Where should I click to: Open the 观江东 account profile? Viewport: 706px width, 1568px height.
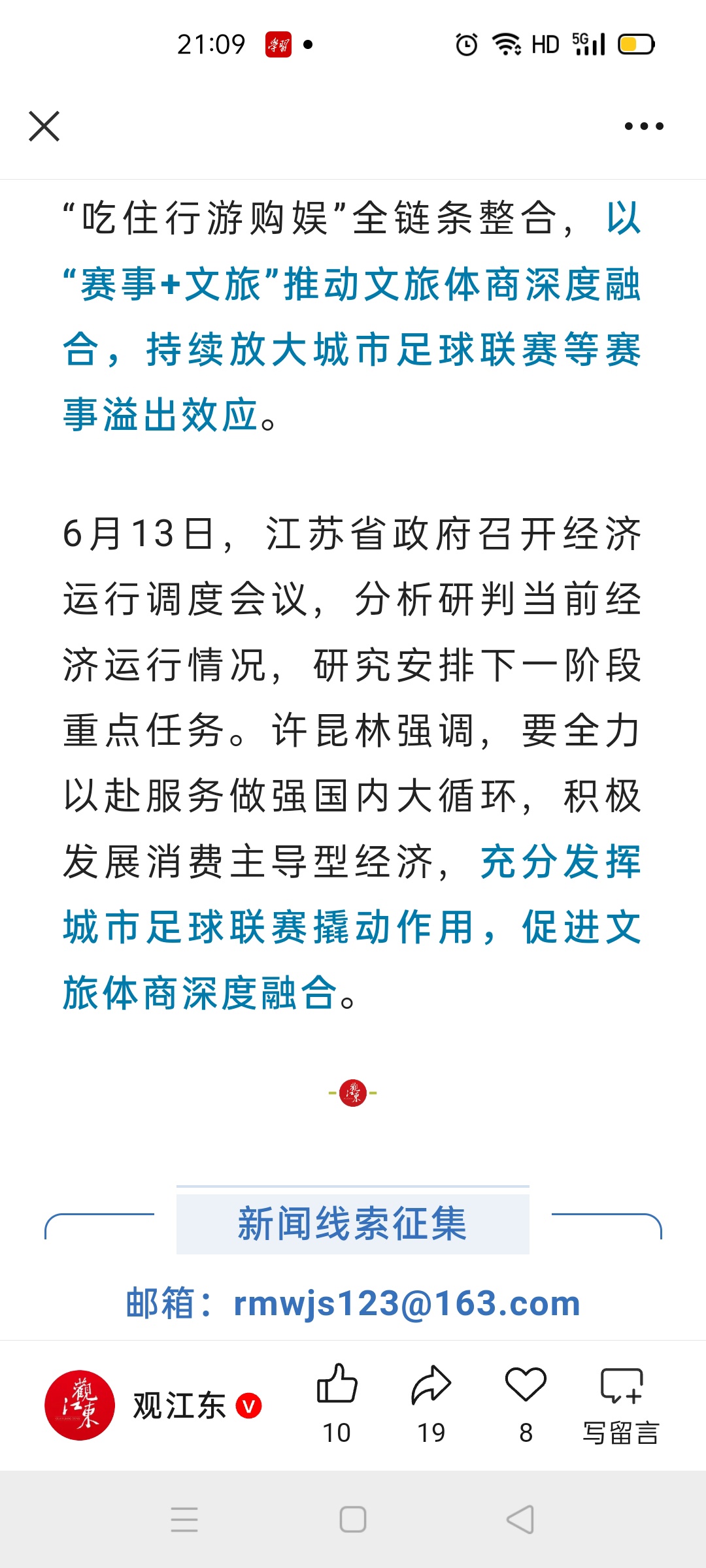[x=153, y=1405]
